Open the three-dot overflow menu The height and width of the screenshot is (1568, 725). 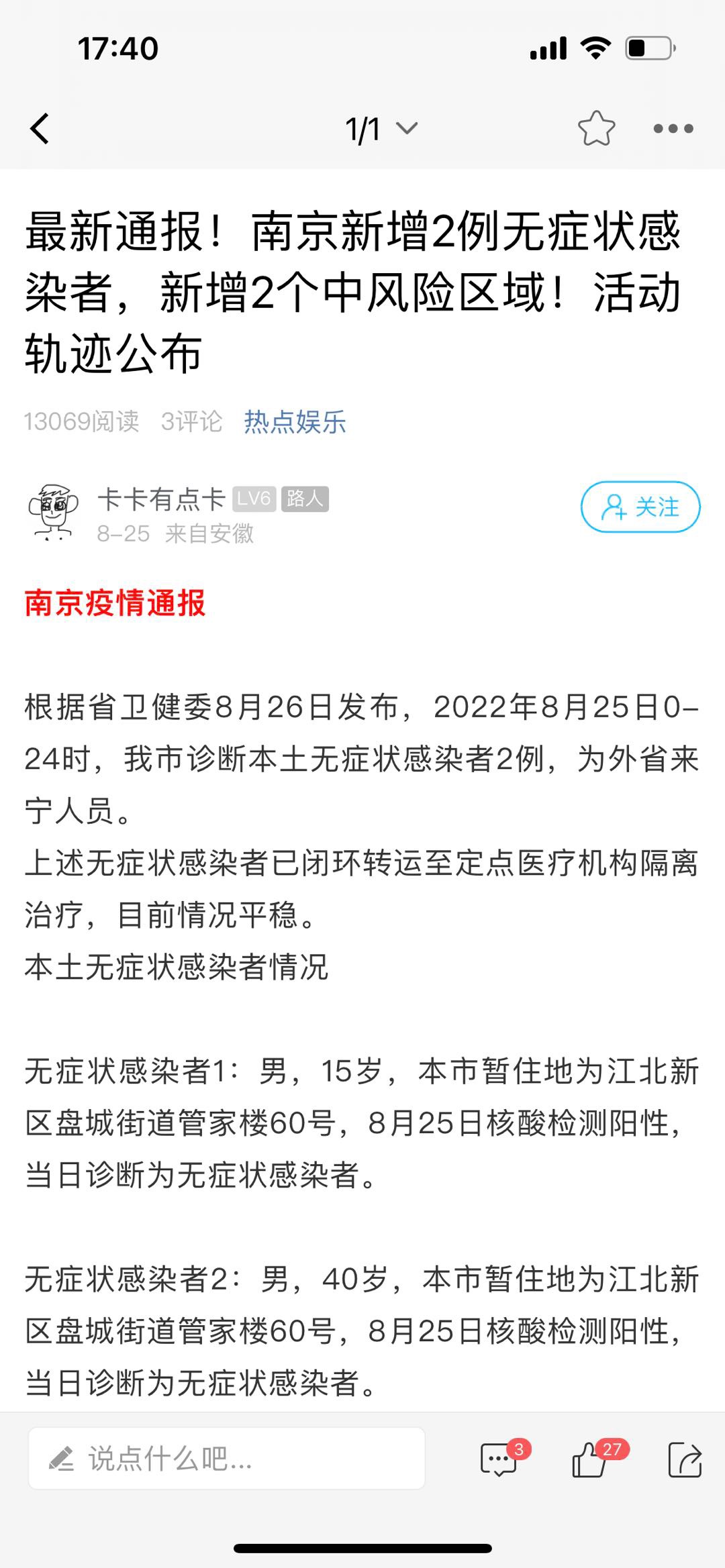point(673,128)
